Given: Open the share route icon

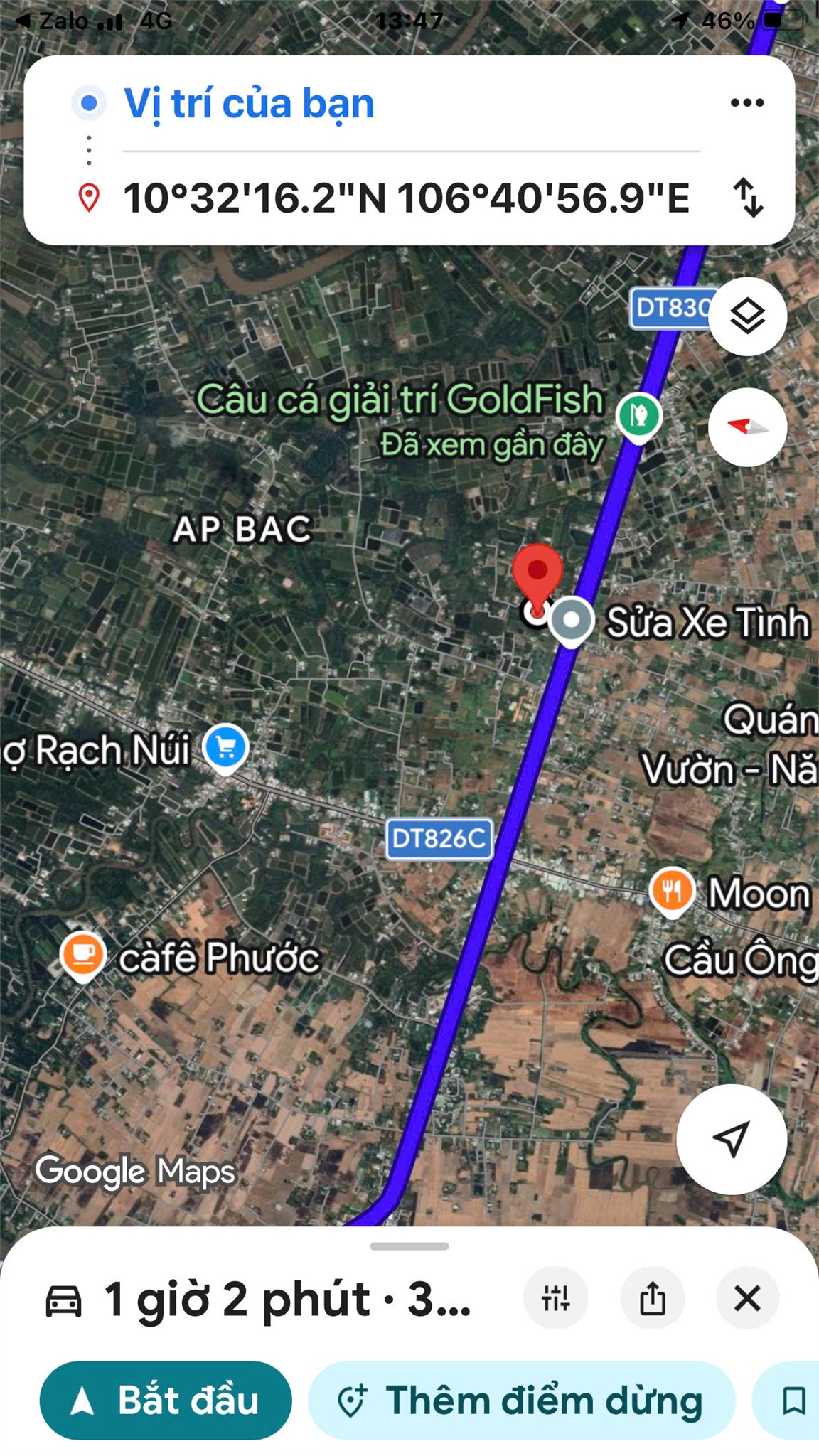Looking at the screenshot, I should (x=653, y=1299).
